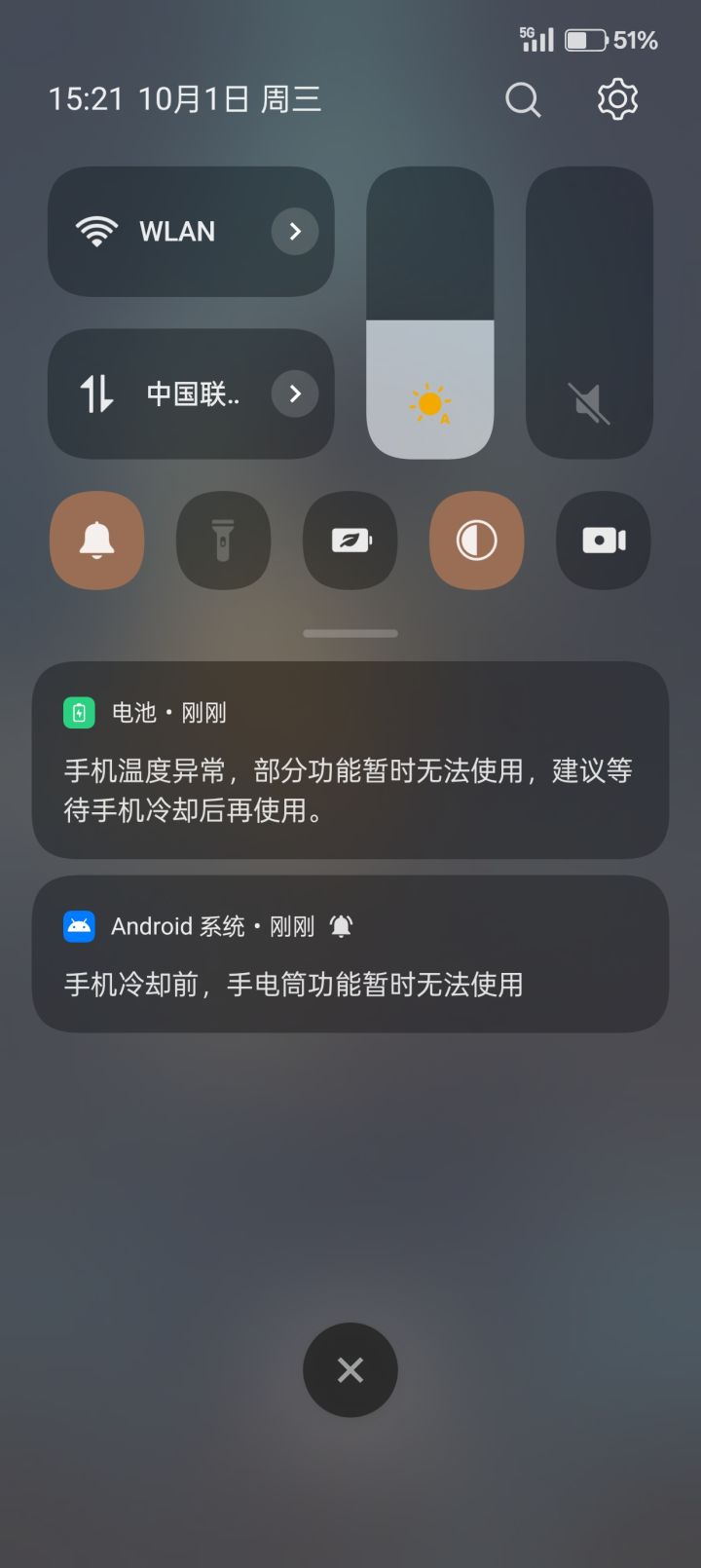
Task: Open system settings via the gear icon
Action: tap(616, 98)
